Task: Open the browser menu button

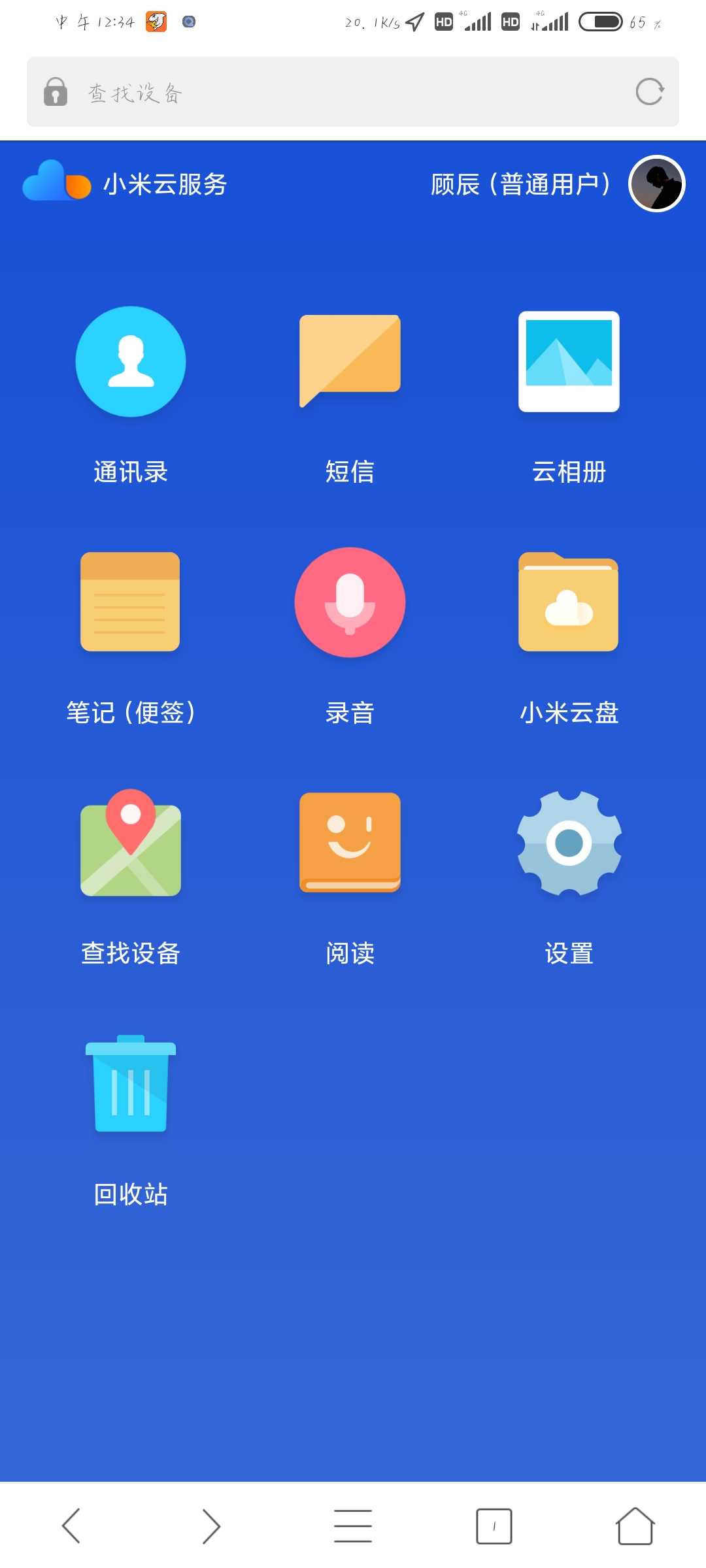Action: click(x=353, y=1526)
